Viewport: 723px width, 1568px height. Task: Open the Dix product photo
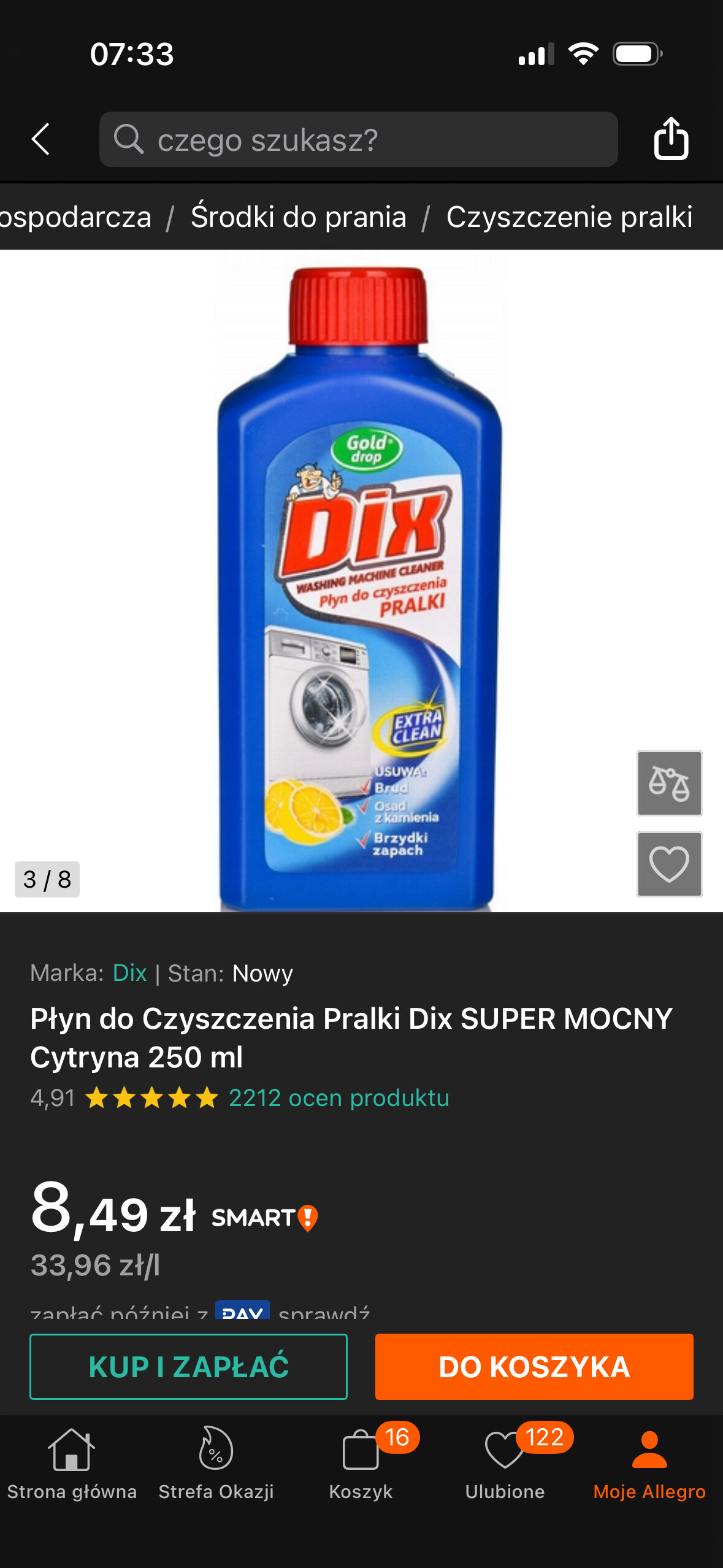click(x=361, y=588)
